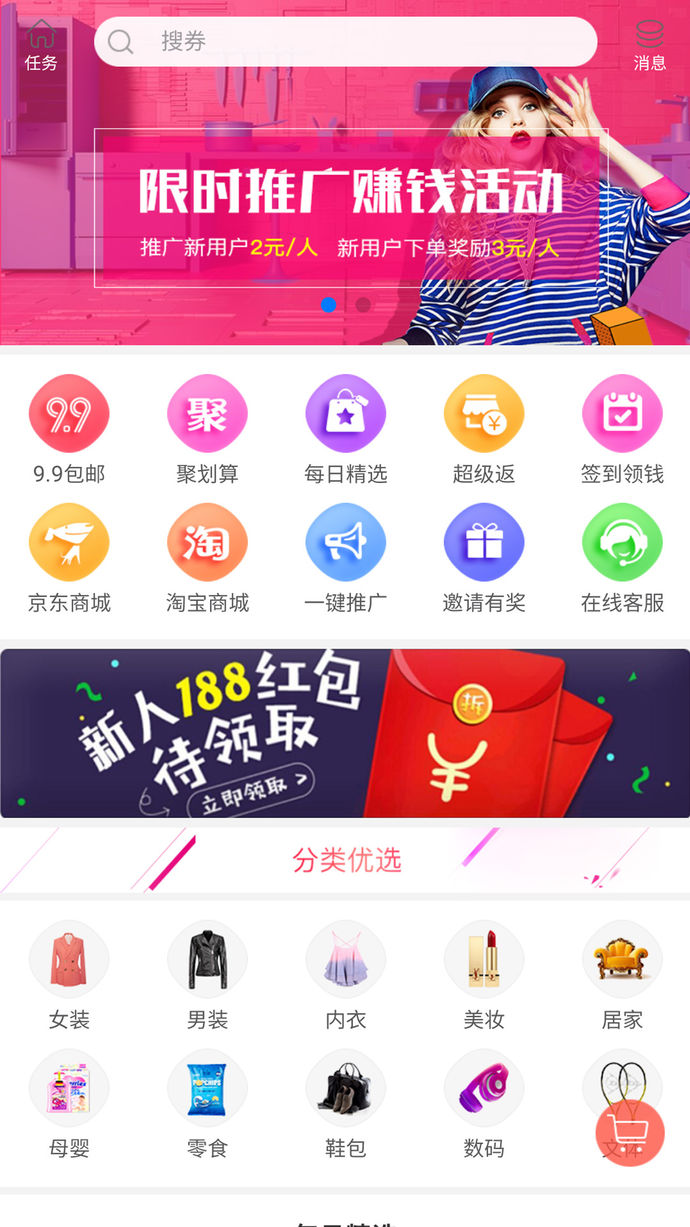Open 9.9包邮 deals
Viewport: 690px width, 1227px height.
(x=69, y=428)
